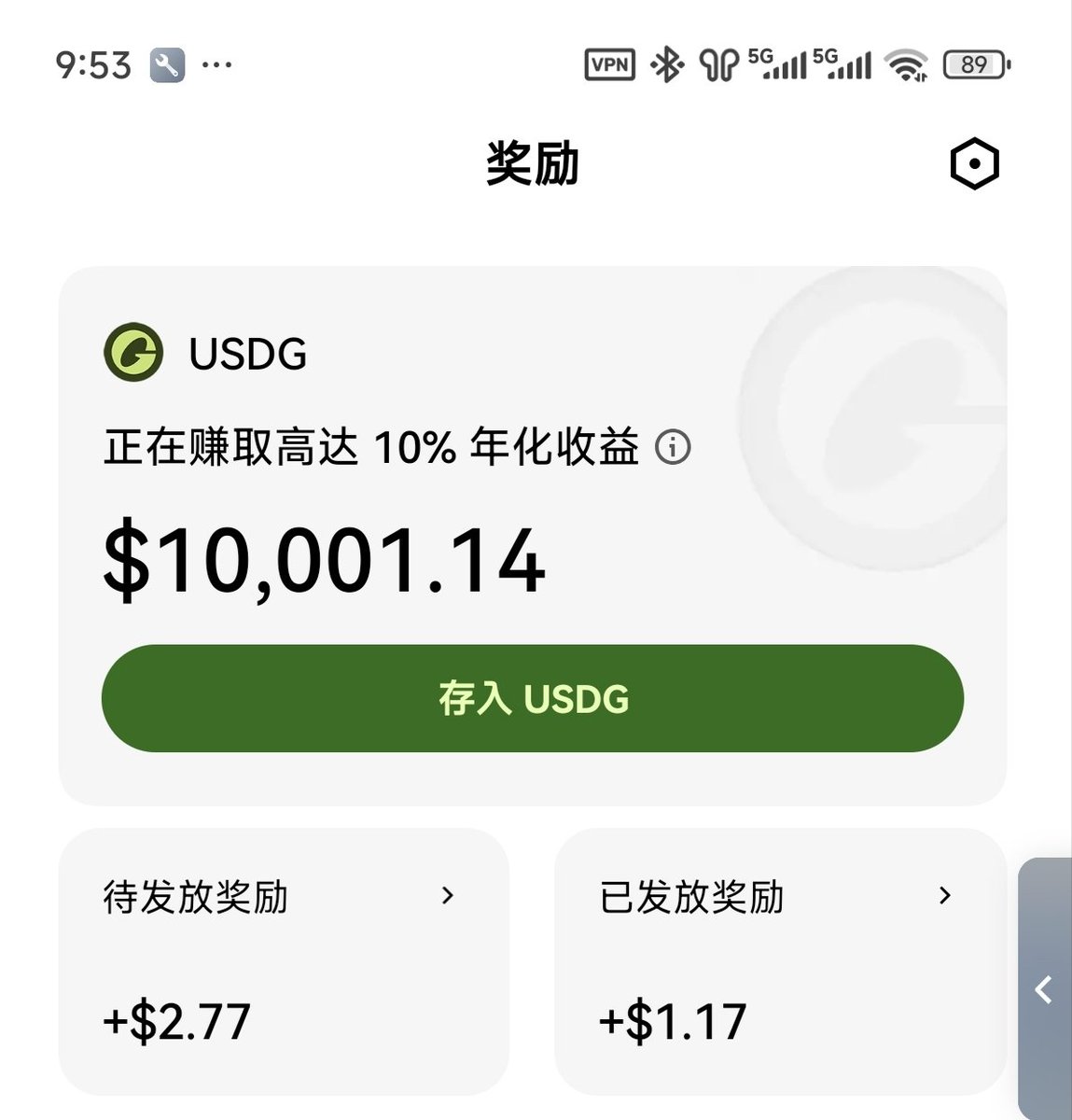Show info about 10% 年化收益

coord(673,448)
